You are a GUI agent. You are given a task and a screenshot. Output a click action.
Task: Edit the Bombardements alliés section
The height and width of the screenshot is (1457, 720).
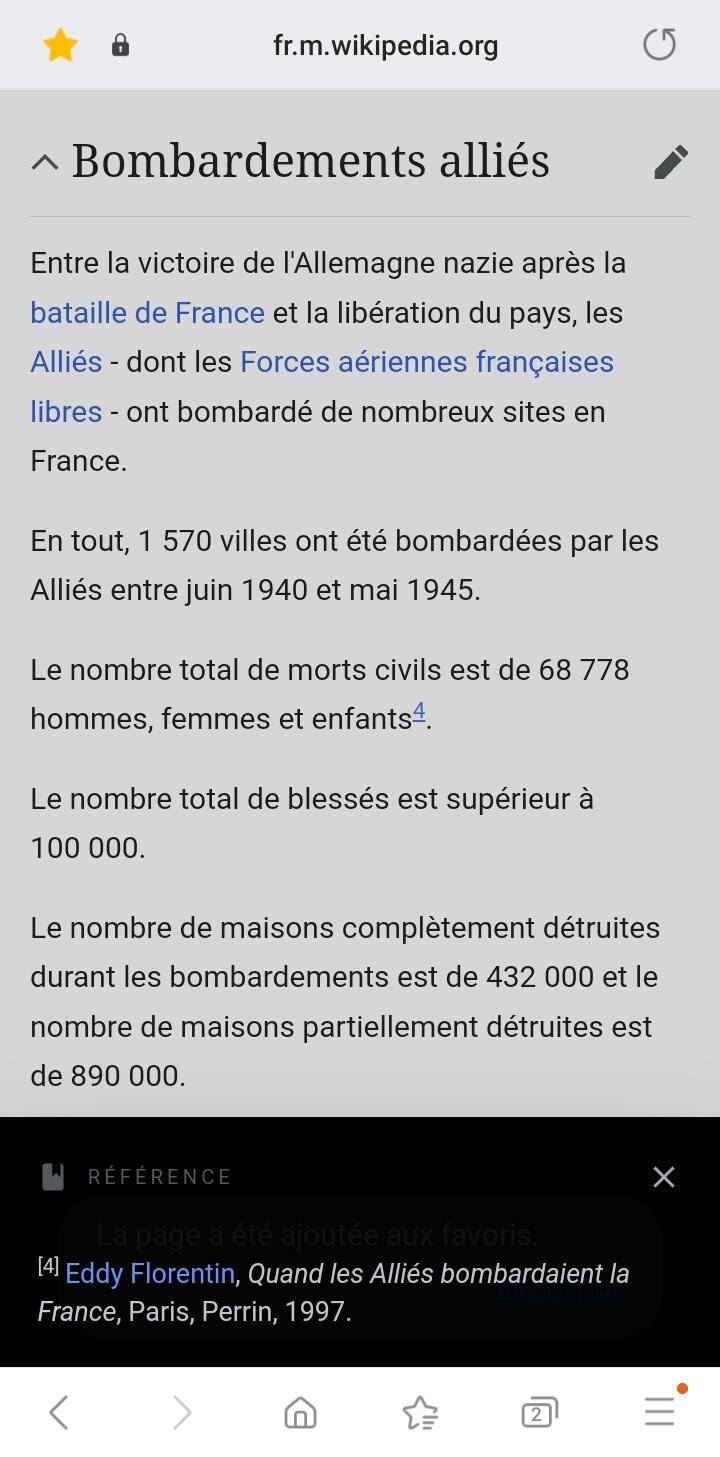click(671, 162)
